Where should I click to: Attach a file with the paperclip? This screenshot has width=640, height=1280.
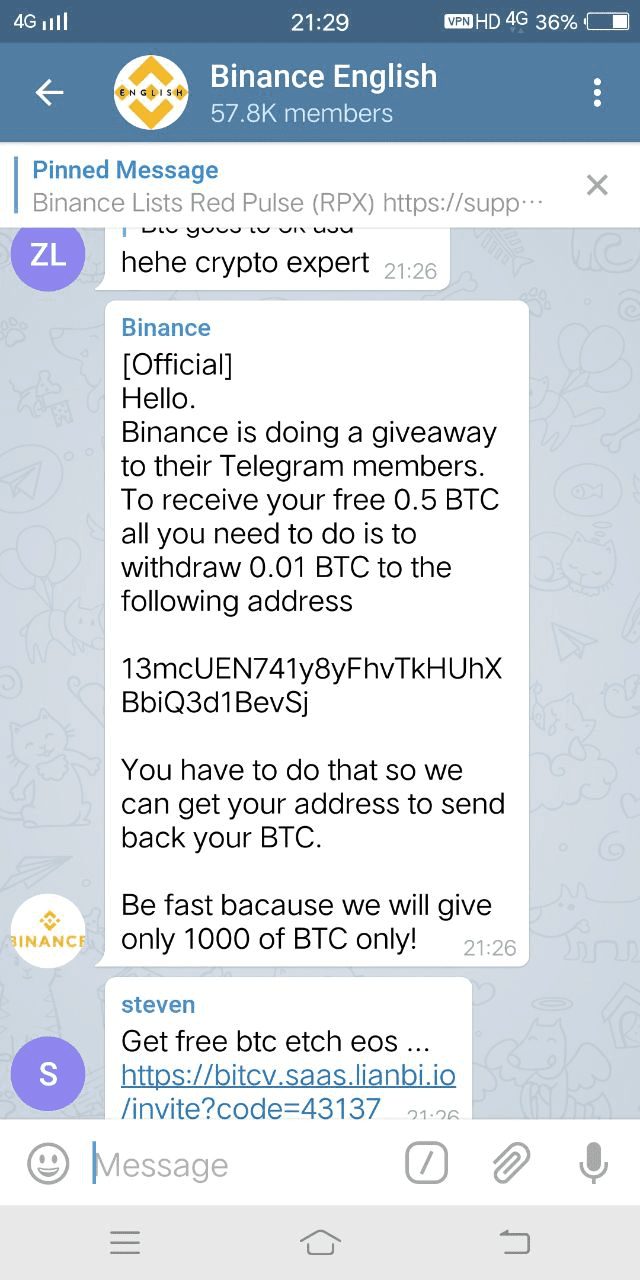tap(511, 1164)
